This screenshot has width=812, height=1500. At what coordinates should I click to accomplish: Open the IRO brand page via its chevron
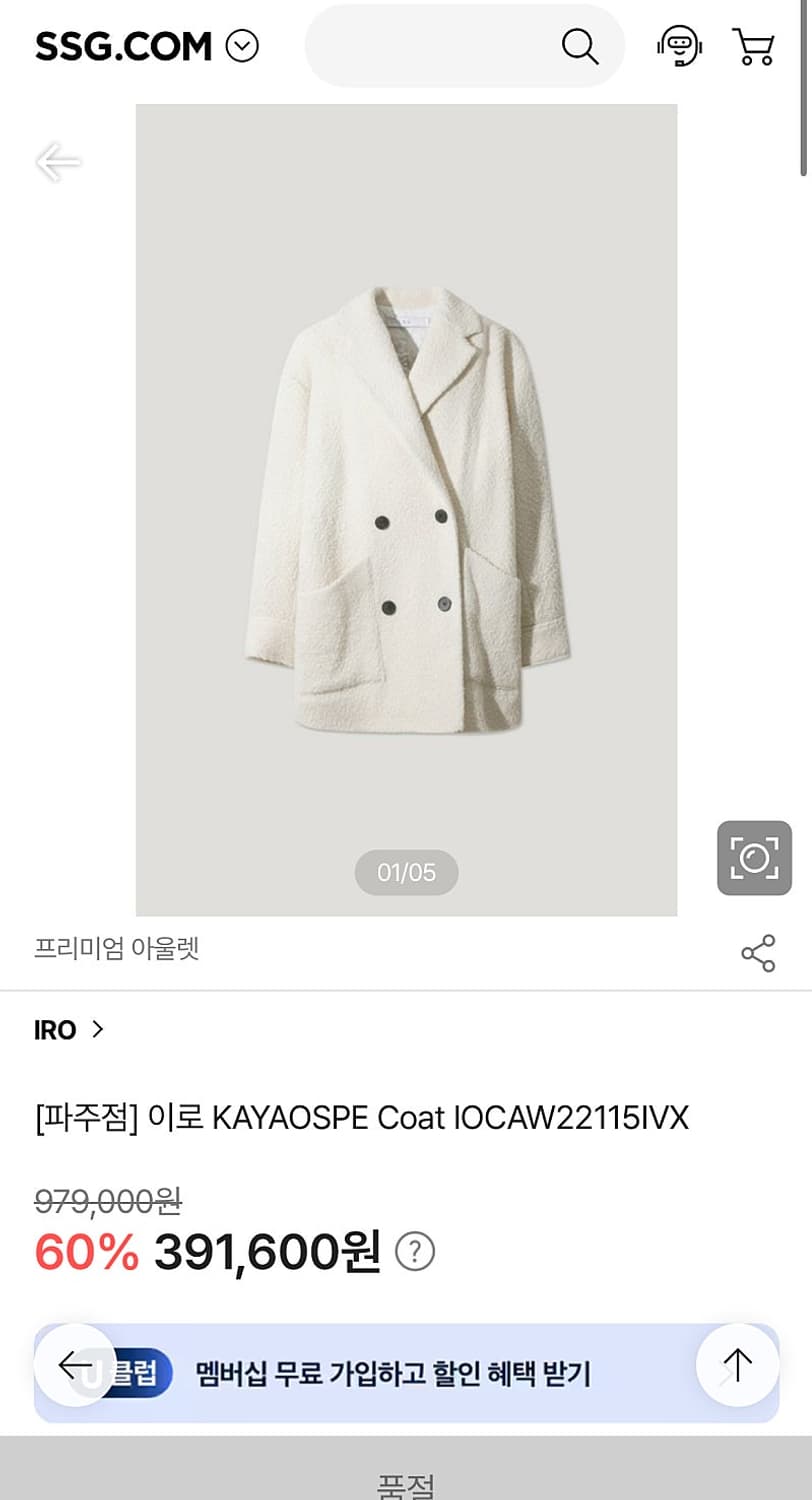[x=98, y=1030]
